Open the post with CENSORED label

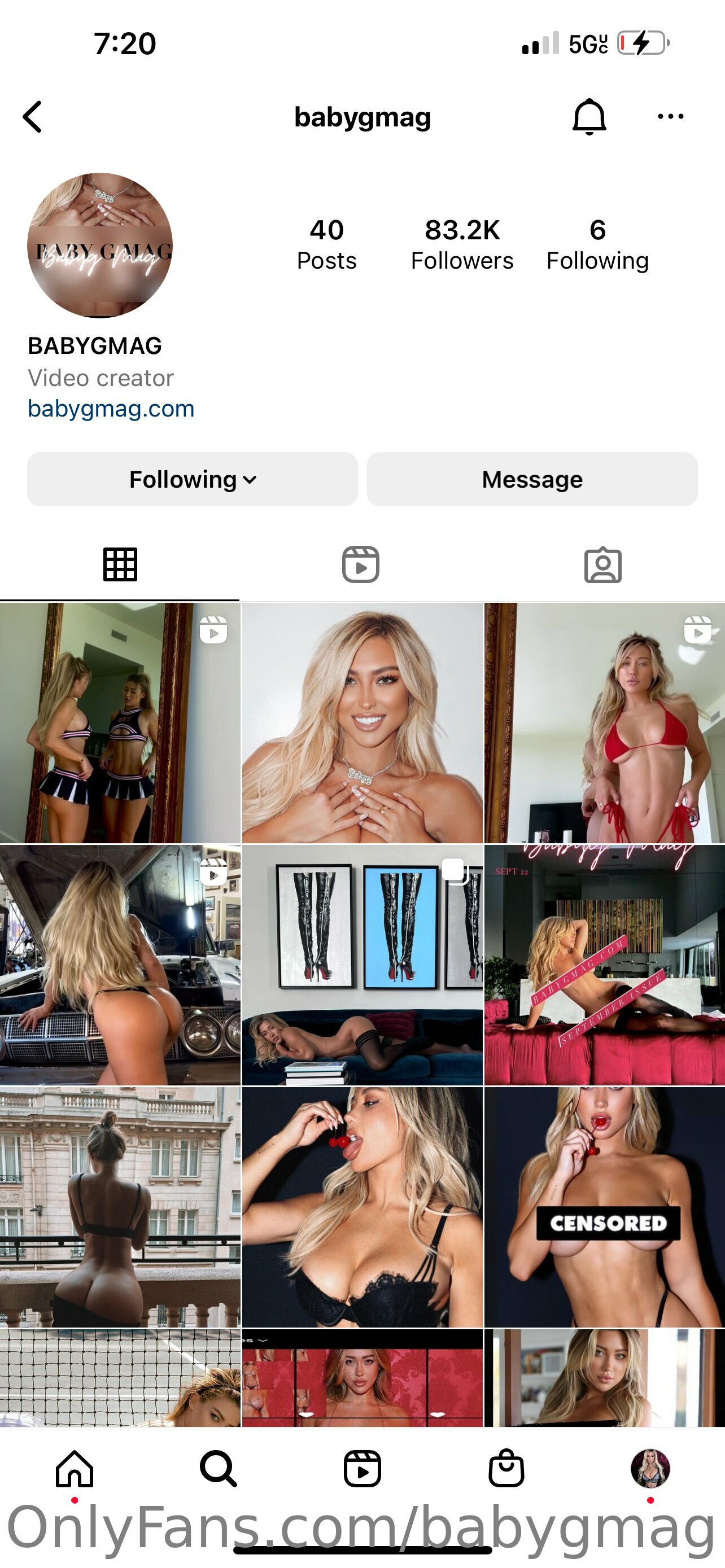pos(605,1207)
